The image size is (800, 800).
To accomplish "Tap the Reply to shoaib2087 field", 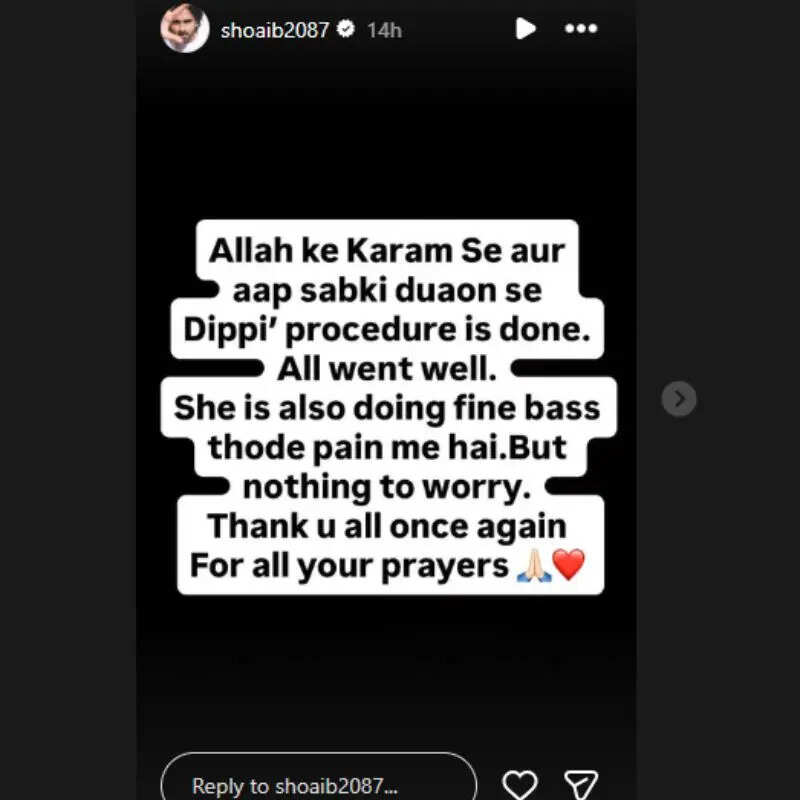I will (318, 782).
